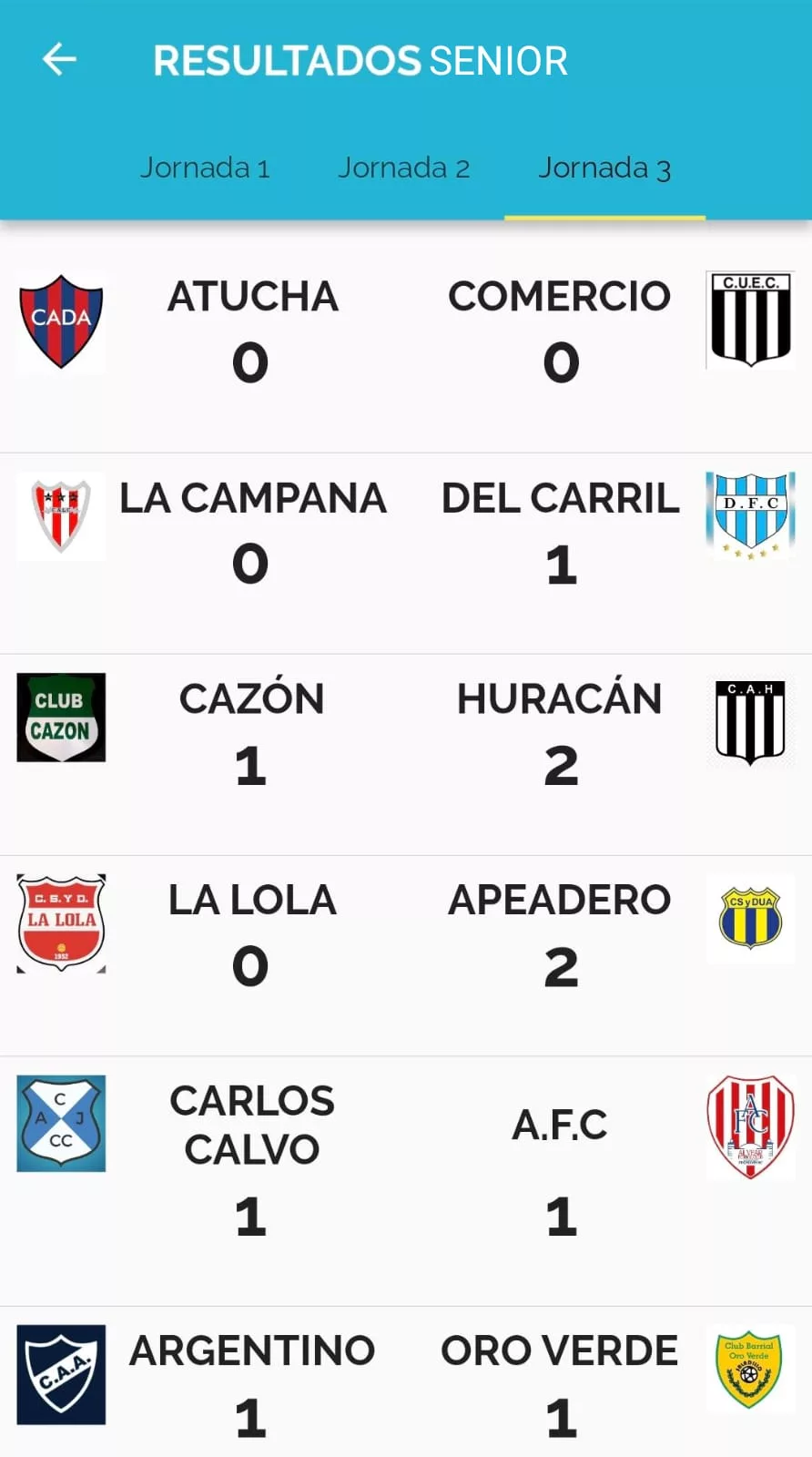This screenshot has width=812, height=1457.
Task: Select the Jornada 3 tab
Action: pyautogui.click(x=604, y=168)
